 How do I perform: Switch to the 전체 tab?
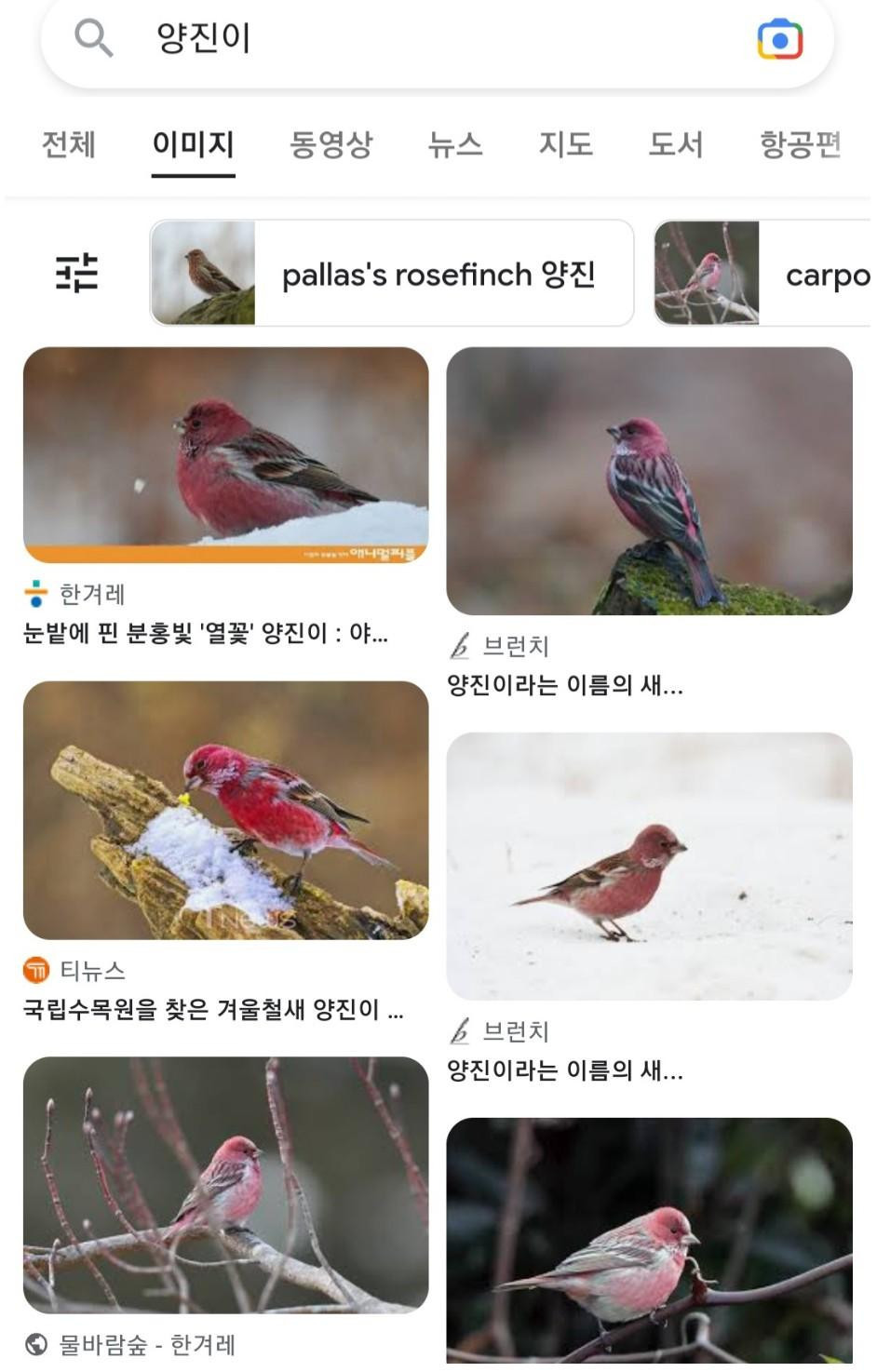pyautogui.click(x=69, y=144)
